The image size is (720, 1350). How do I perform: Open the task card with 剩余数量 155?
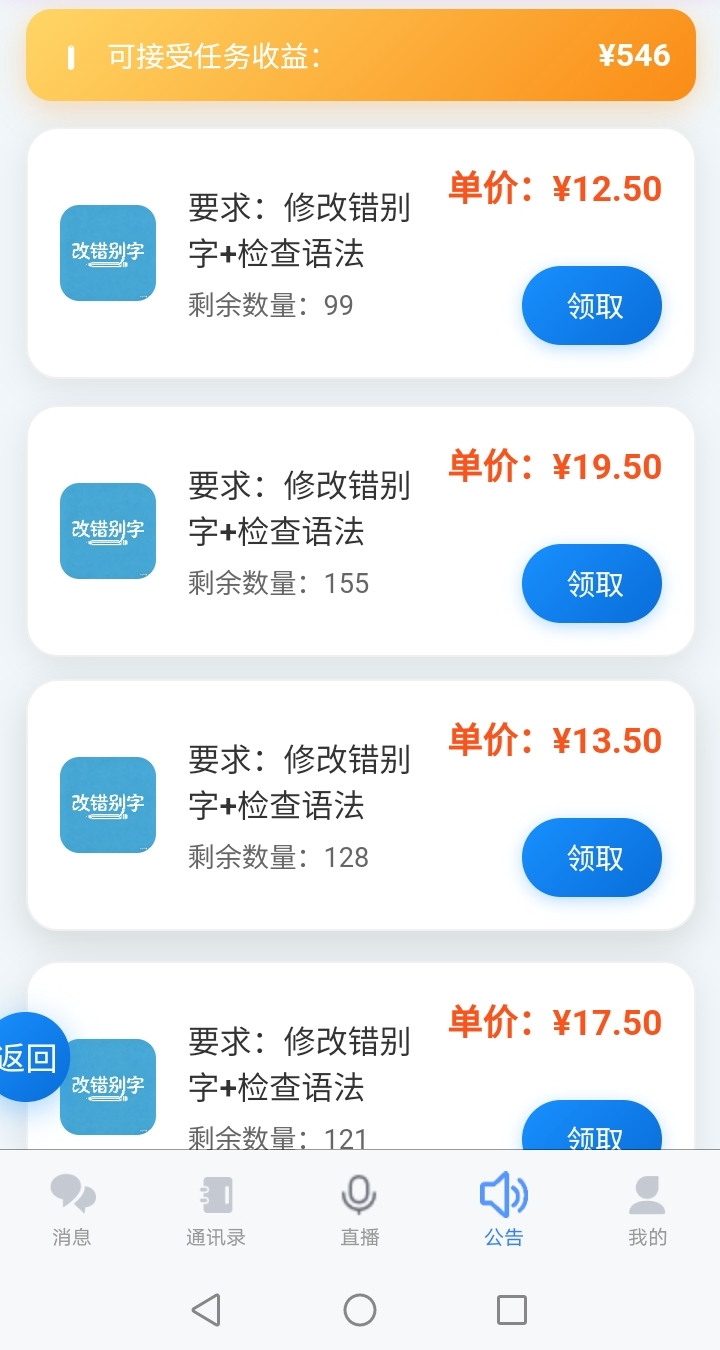pyautogui.click(x=361, y=531)
